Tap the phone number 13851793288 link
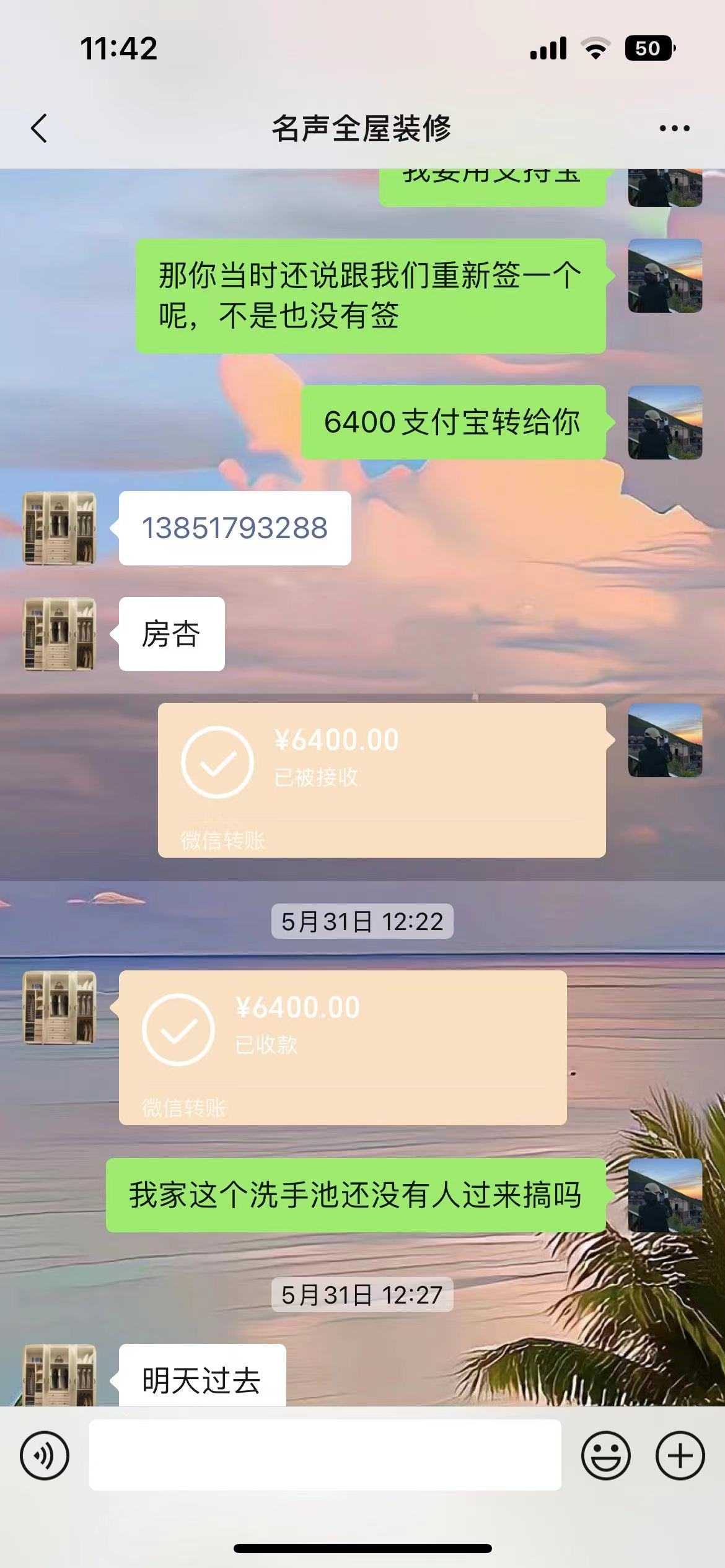This screenshot has width=725, height=1568. tap(234, 528)
